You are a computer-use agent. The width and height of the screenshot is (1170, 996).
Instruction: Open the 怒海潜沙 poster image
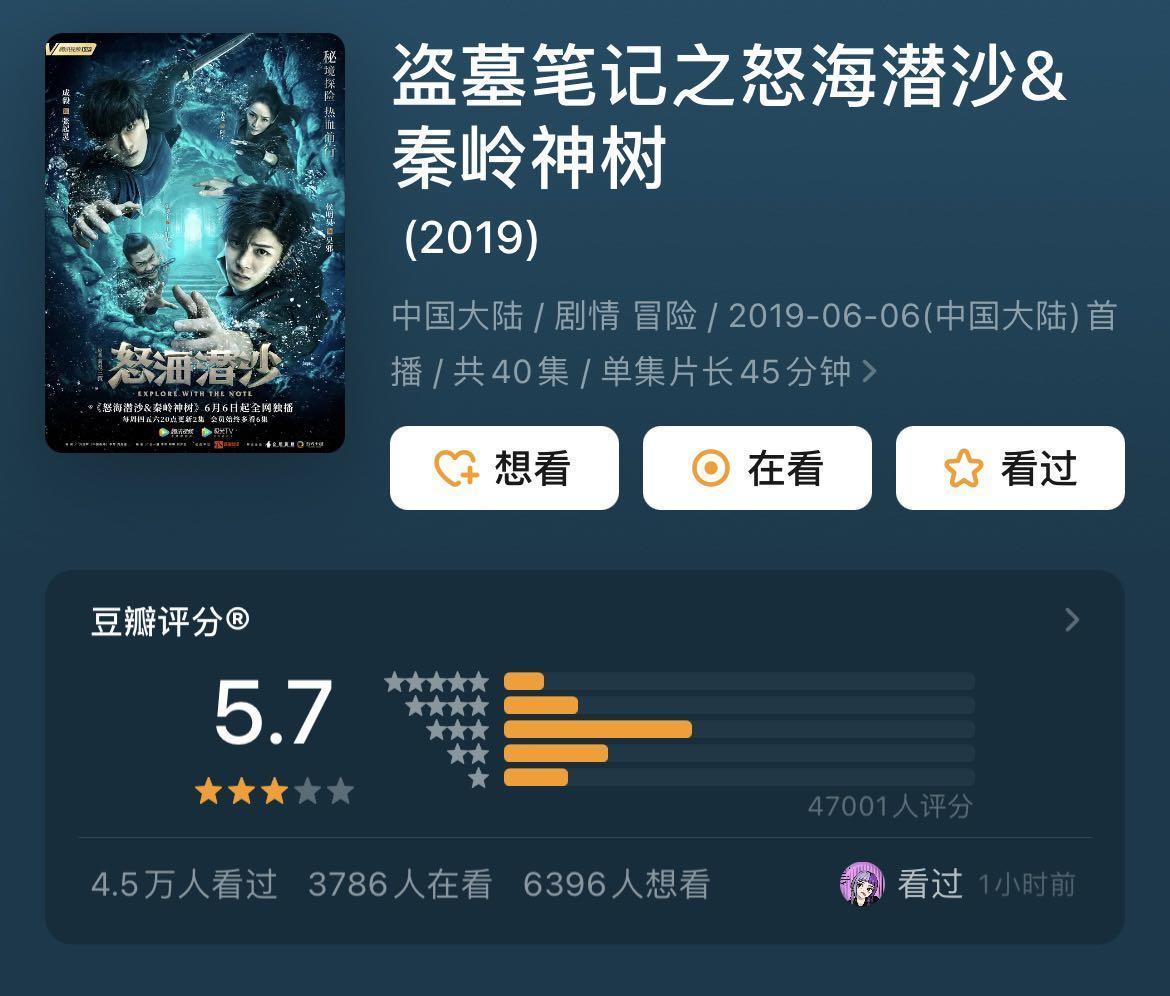(x=195, y=243)
